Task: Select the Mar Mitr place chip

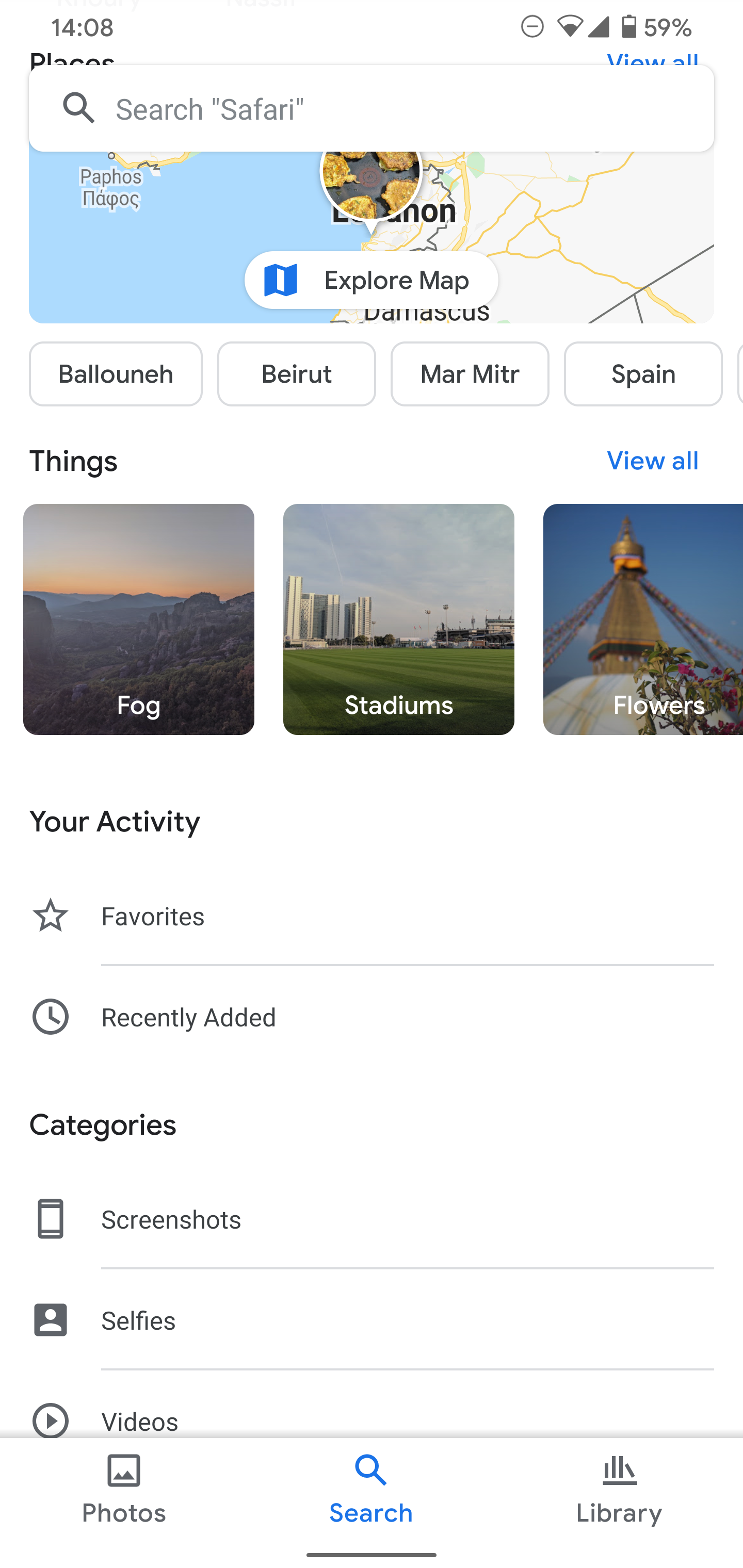Action: coord(470,374)
